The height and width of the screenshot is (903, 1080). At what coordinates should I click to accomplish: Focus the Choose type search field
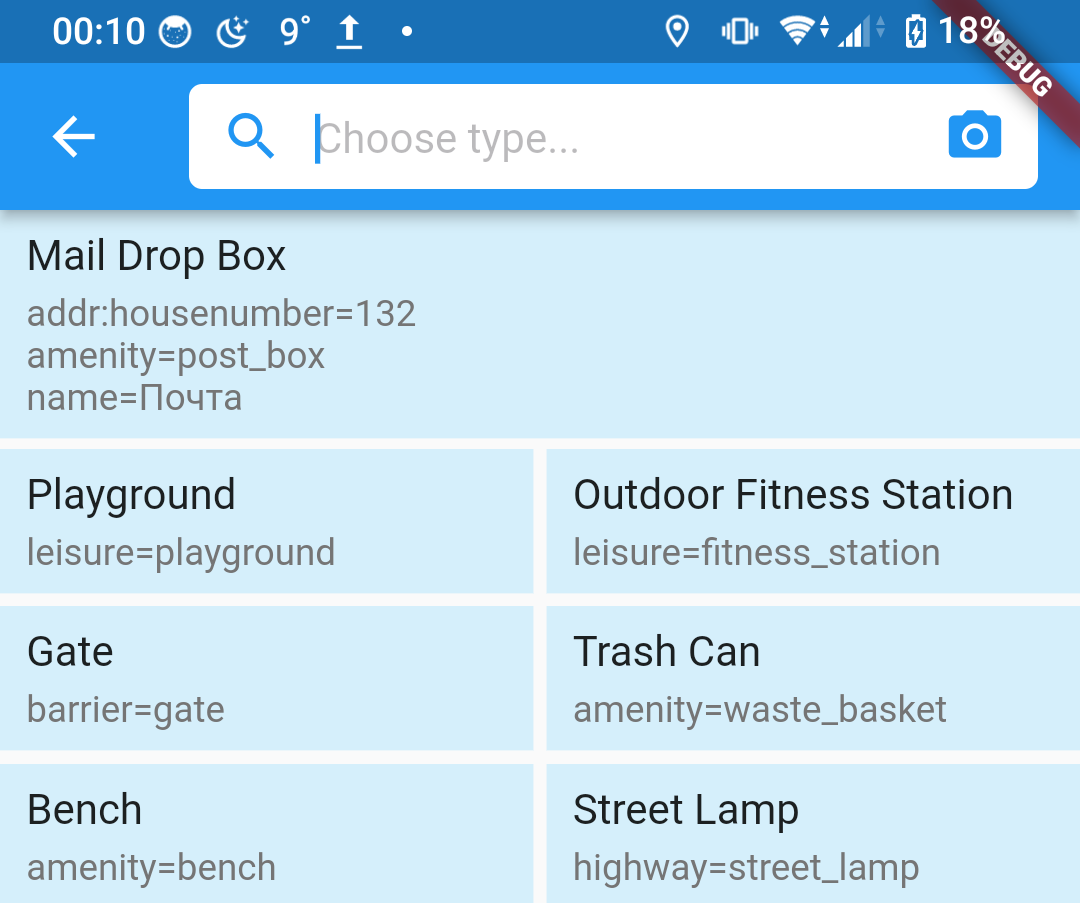tap(600, 138)
